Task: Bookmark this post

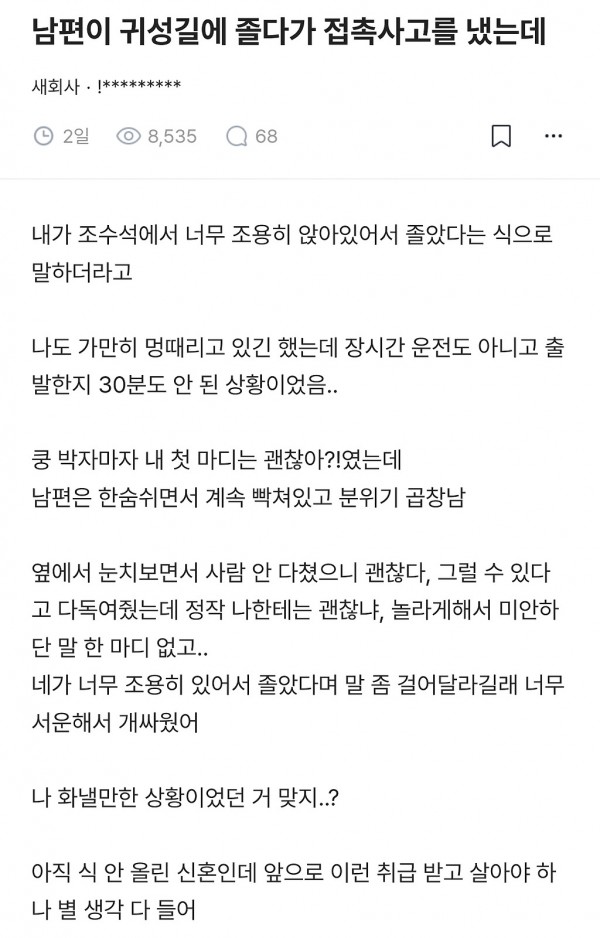Action: [503, 136]
